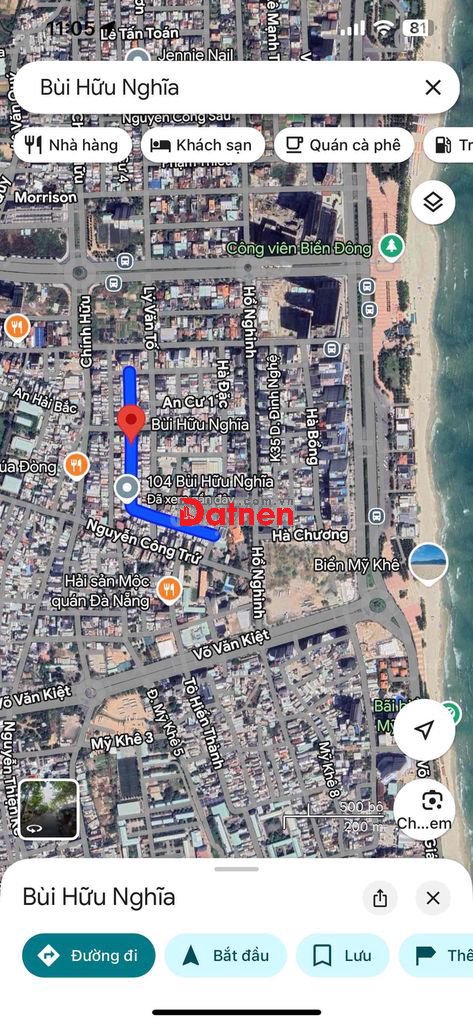
Task: Tap the Biển Mỹ Khê photo marker
Action: (x=429, y=562)
